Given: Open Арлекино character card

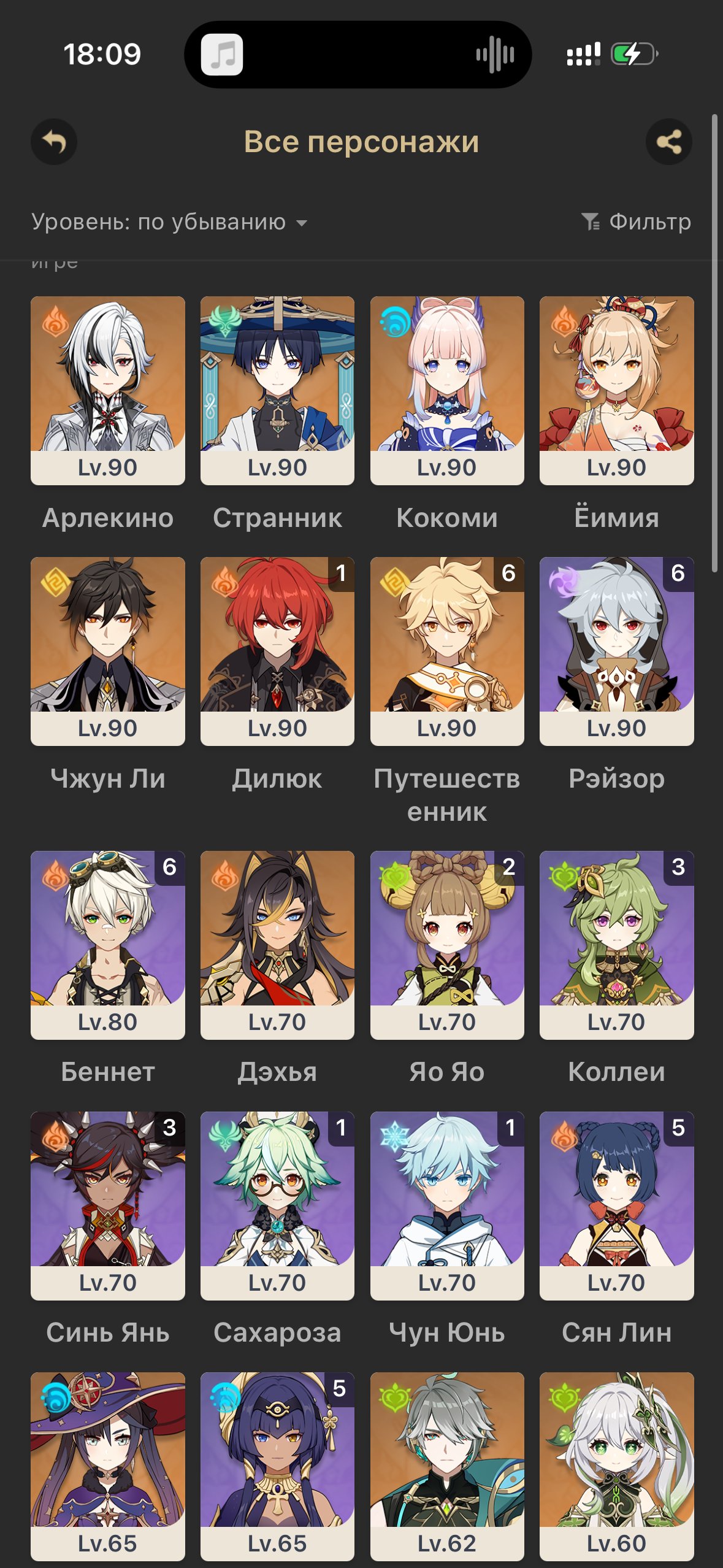Looking at the screenshot, I should (x=108, y=390).
